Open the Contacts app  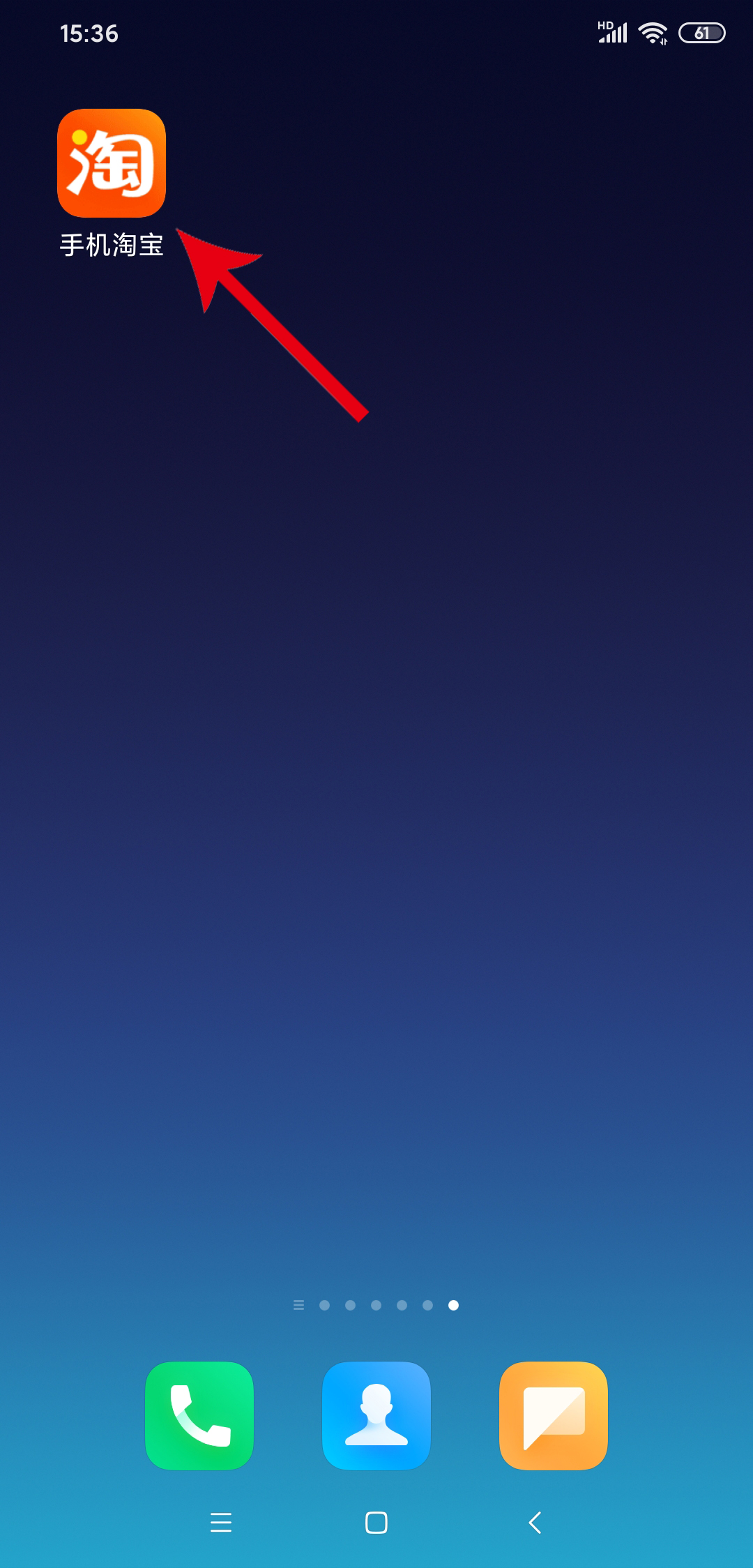point(376,1415)
